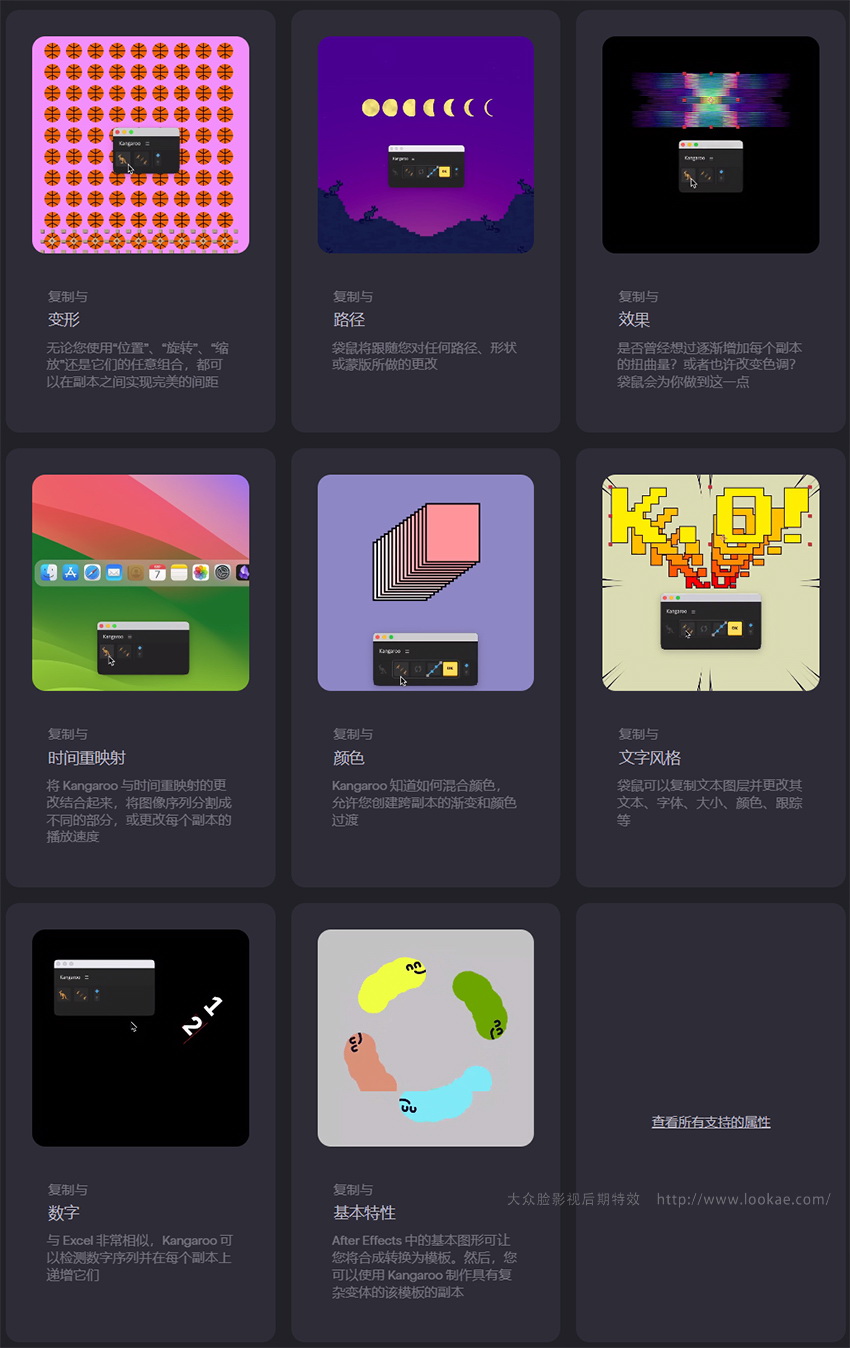The image size is (850, 1348).
Task: Open the 查看所有支持的属性 link
Action: 710,1122
